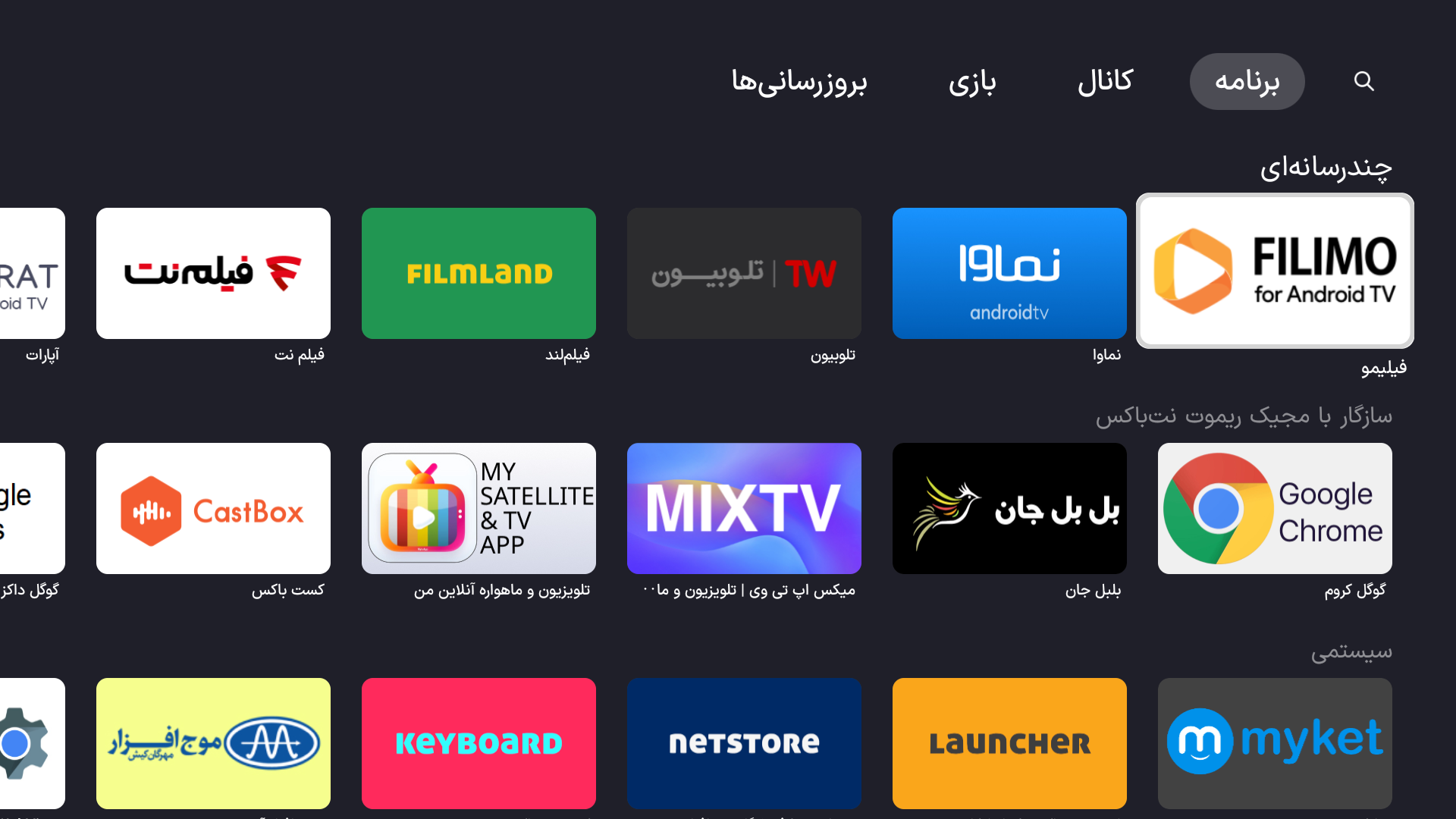Launch the Filmland app

479,273
